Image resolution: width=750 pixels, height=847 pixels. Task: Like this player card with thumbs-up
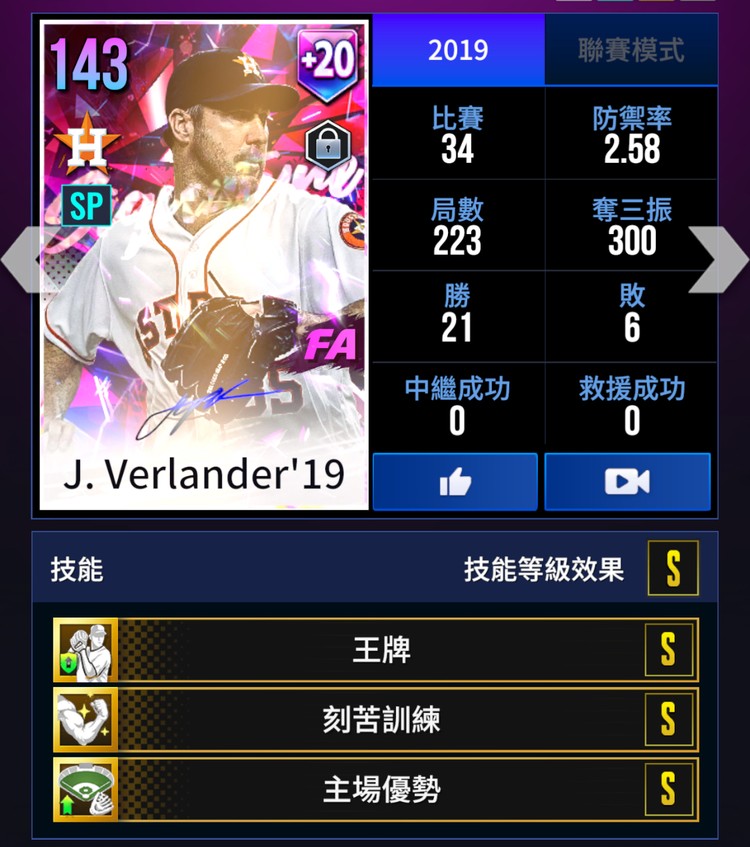[455, 482]
